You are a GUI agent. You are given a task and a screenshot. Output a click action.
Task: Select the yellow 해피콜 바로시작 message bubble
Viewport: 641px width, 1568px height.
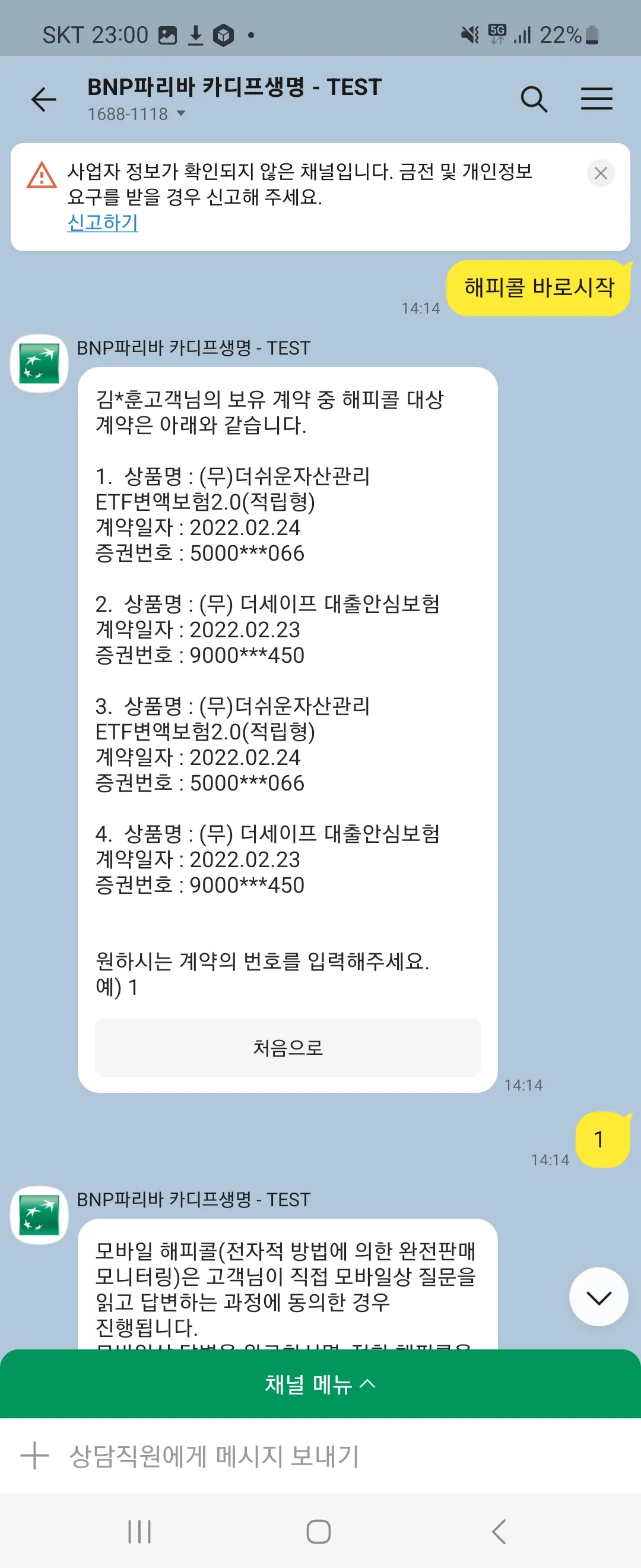pos(539,287)
